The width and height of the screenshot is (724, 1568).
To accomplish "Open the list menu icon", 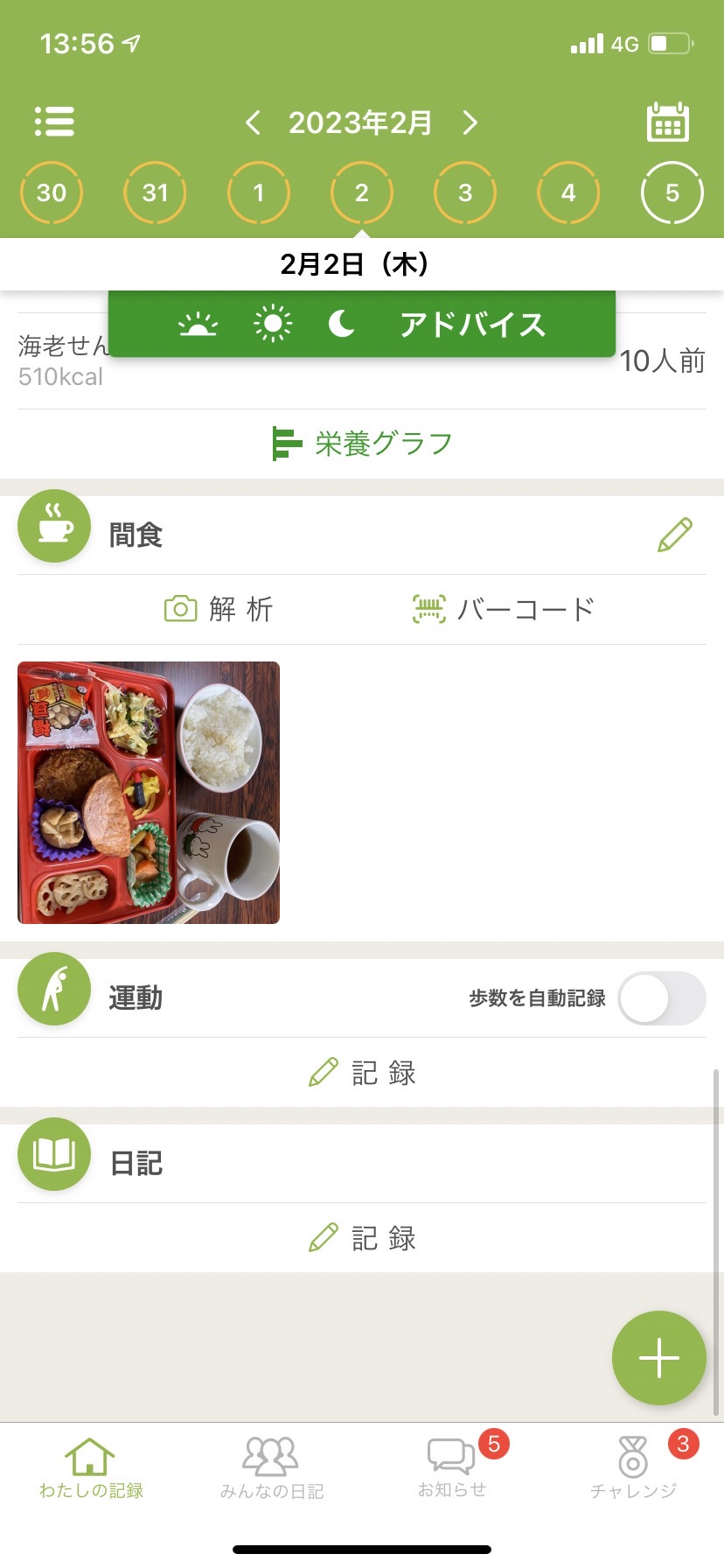I will [x=54, y=122].
